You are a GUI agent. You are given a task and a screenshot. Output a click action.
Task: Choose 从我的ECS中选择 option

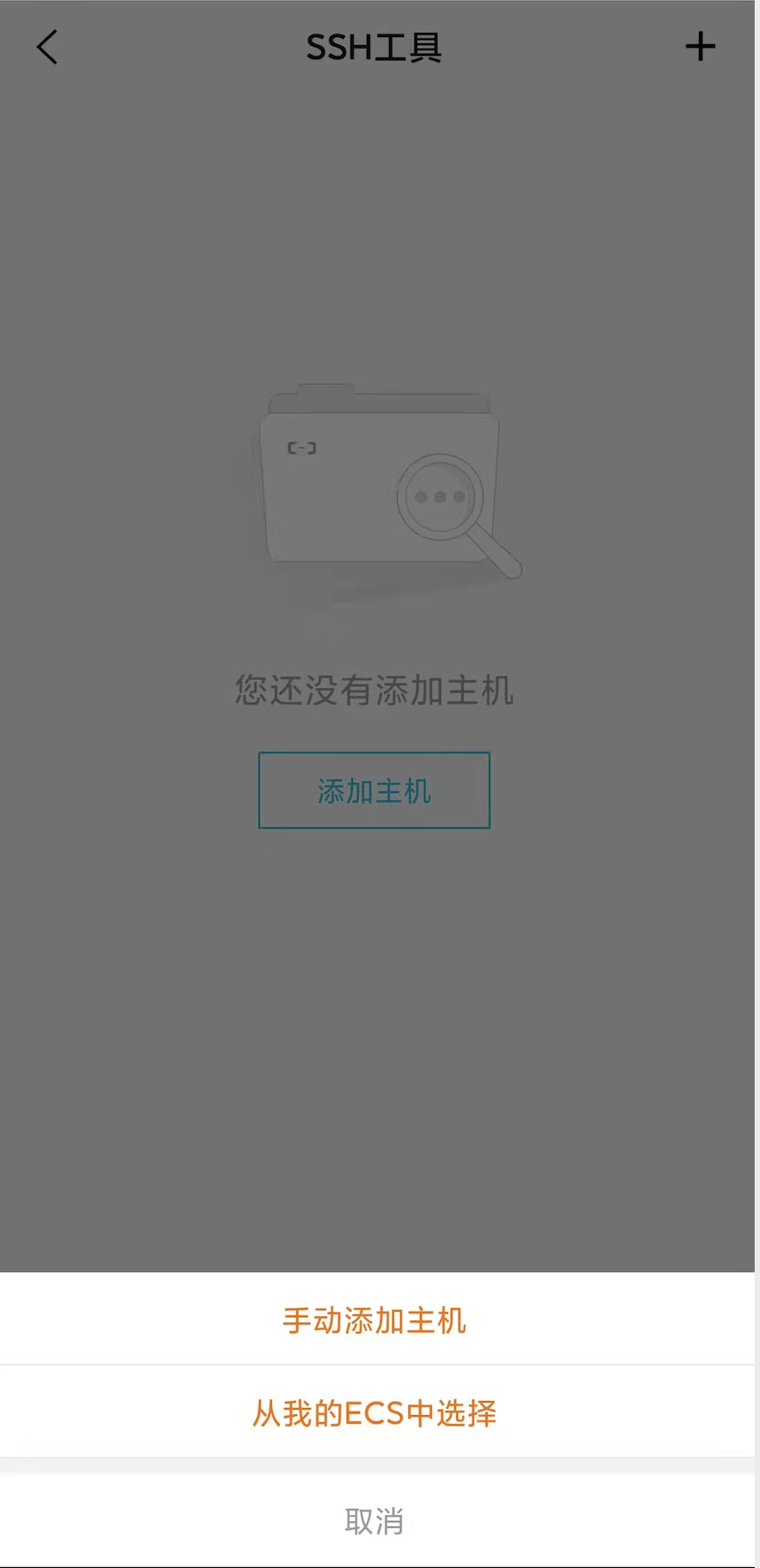[x=375, y=1413]
